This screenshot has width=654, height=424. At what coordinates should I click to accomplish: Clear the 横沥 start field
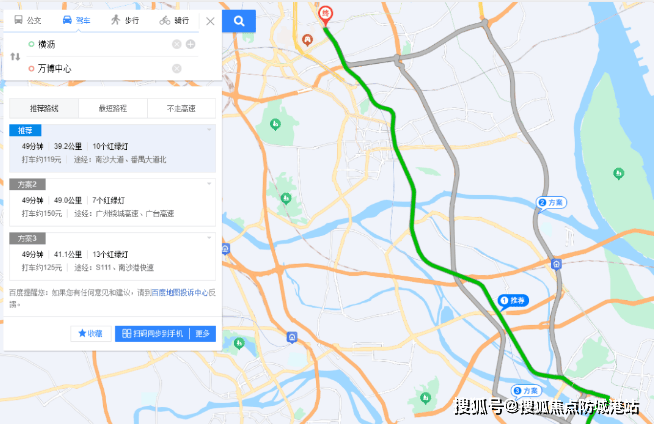point(177,44)
